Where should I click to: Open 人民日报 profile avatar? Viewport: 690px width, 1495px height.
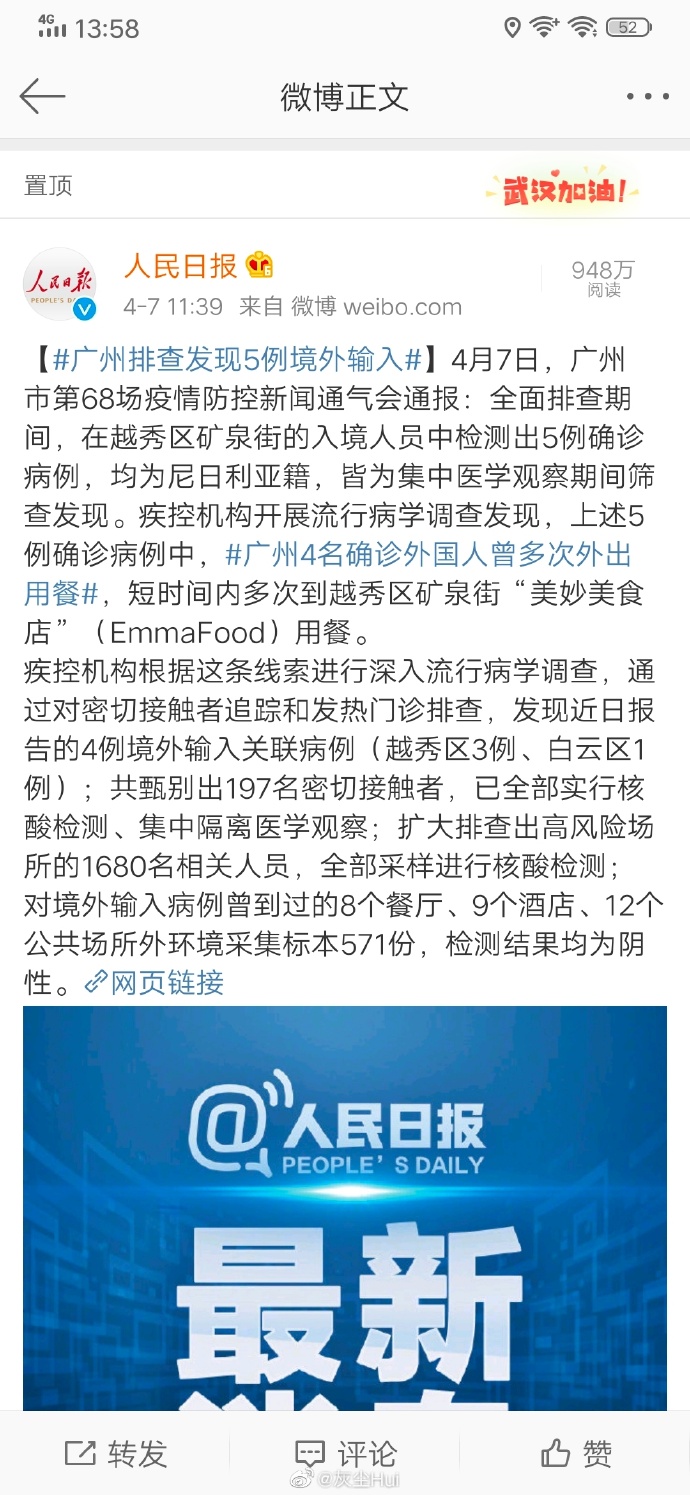click(x=60, y=283)
